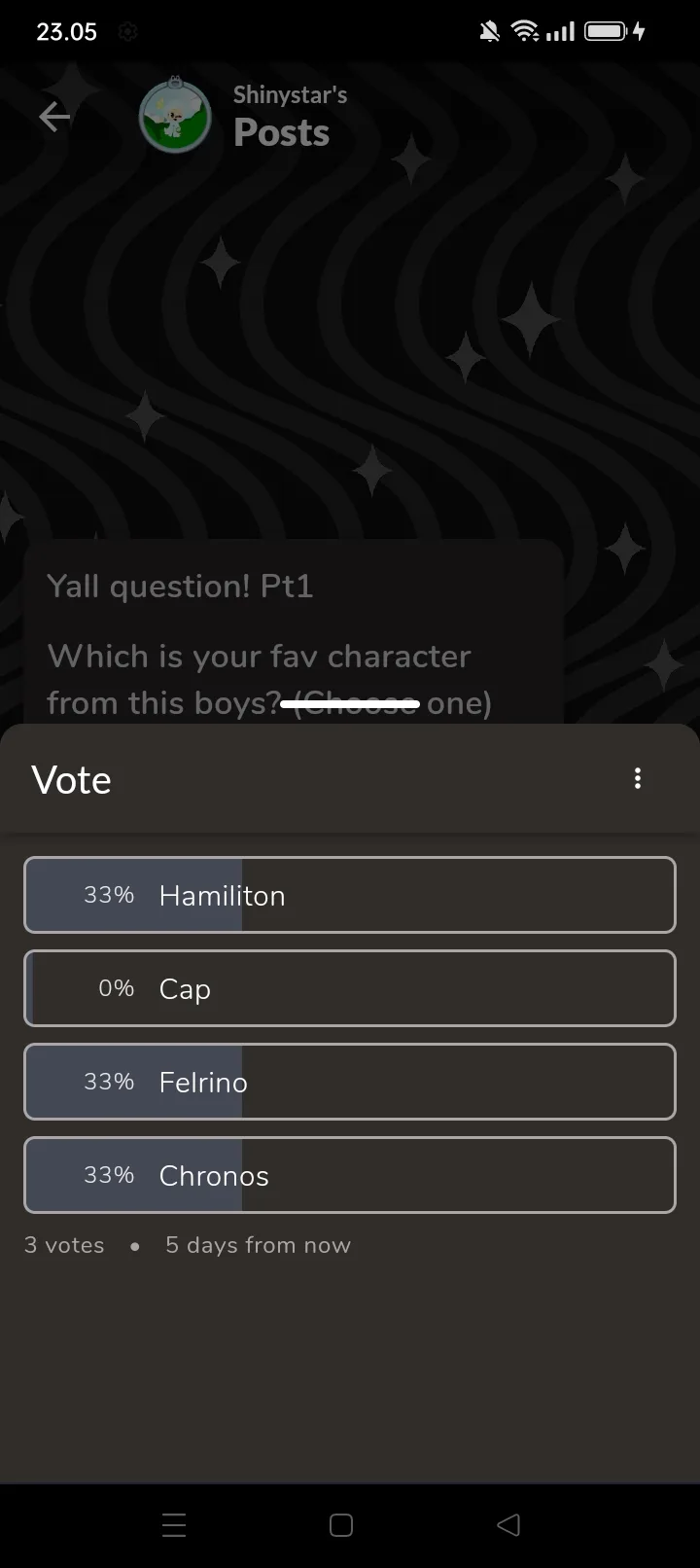The width and height of the screenshot is (700, 1568).
Task: Go back with the top arrow
Action: [x=54, y=117]
